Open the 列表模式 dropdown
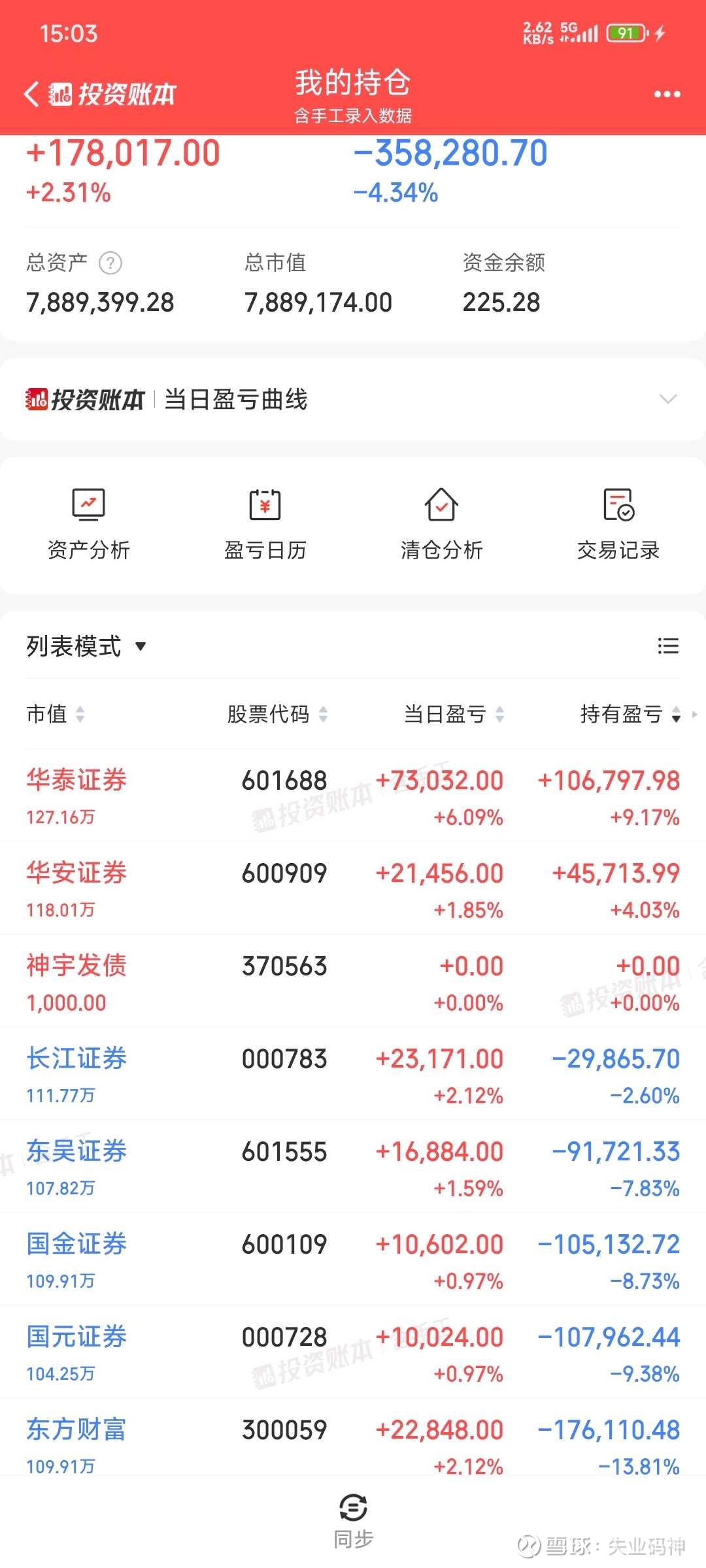The width and height of the screenshot is (706, 1568). tap(86, 646)
